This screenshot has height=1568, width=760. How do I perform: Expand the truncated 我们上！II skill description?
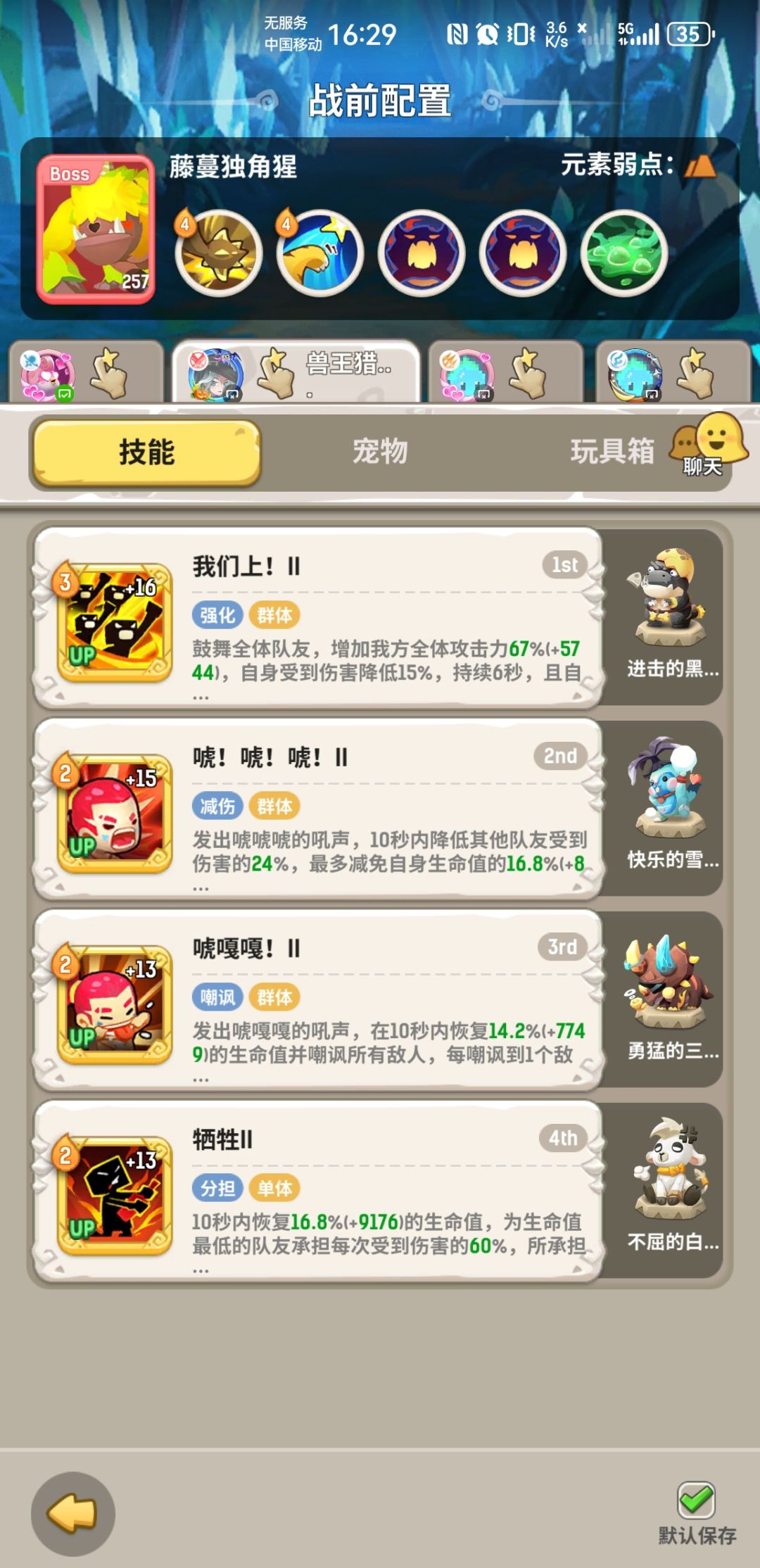199,698
